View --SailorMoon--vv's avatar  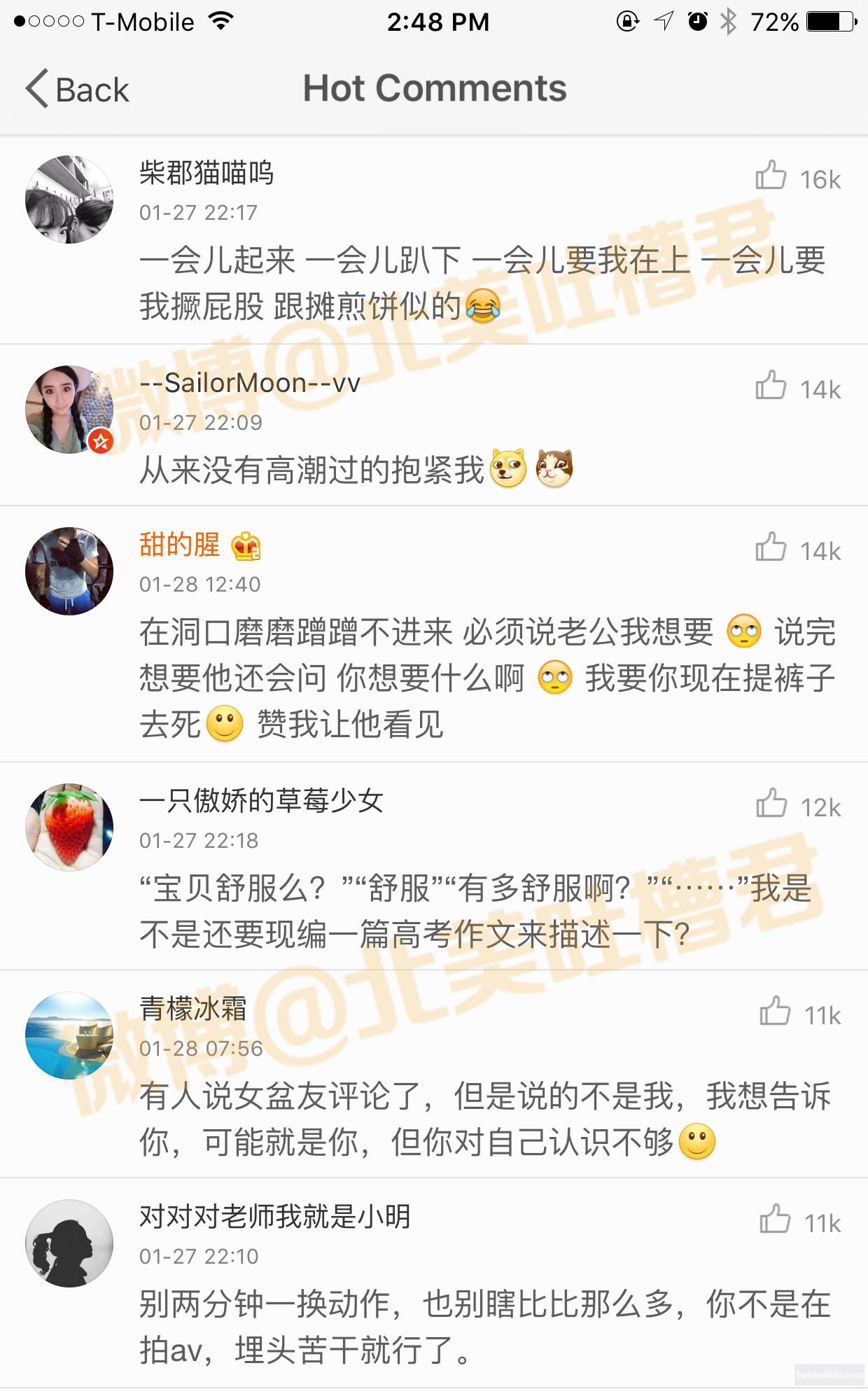[69, 410]
